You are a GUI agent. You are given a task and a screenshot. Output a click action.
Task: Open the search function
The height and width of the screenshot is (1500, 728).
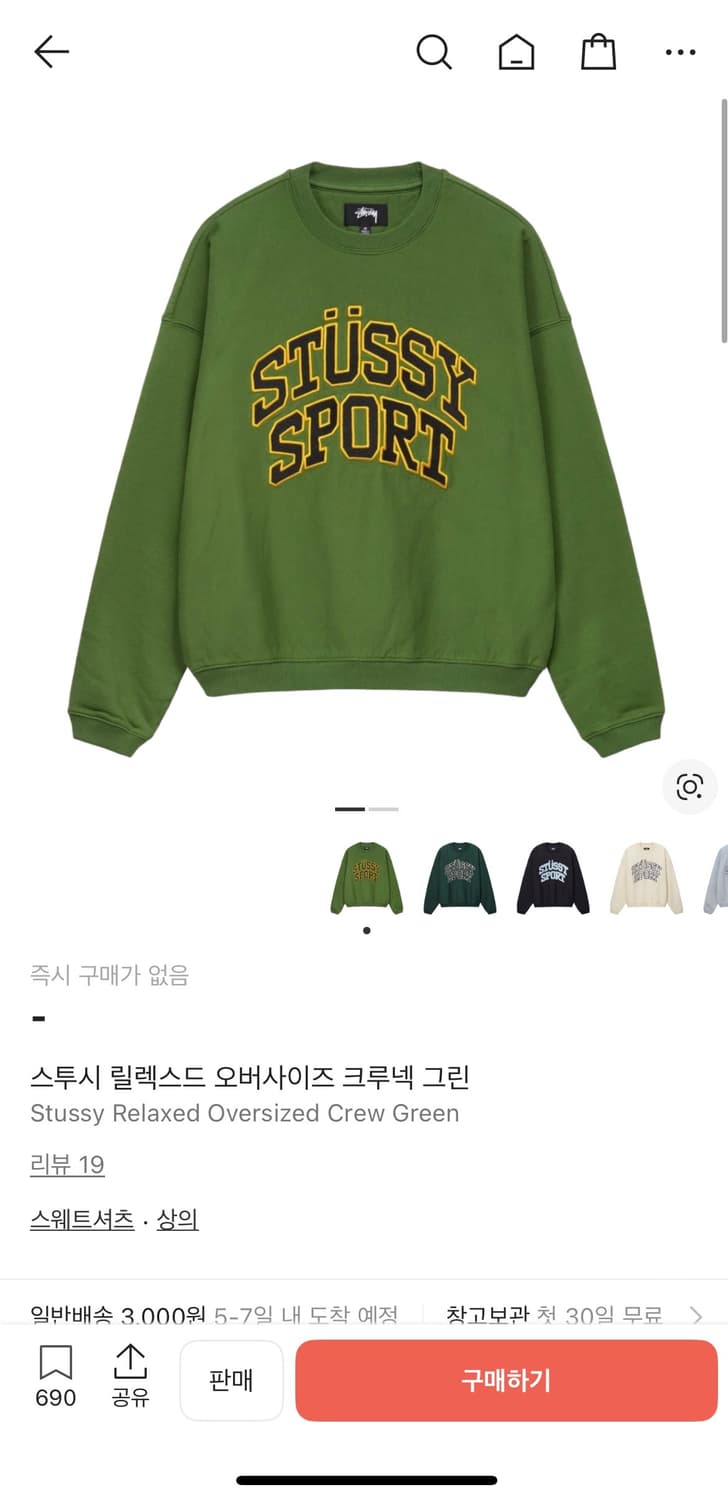[433, 52]
